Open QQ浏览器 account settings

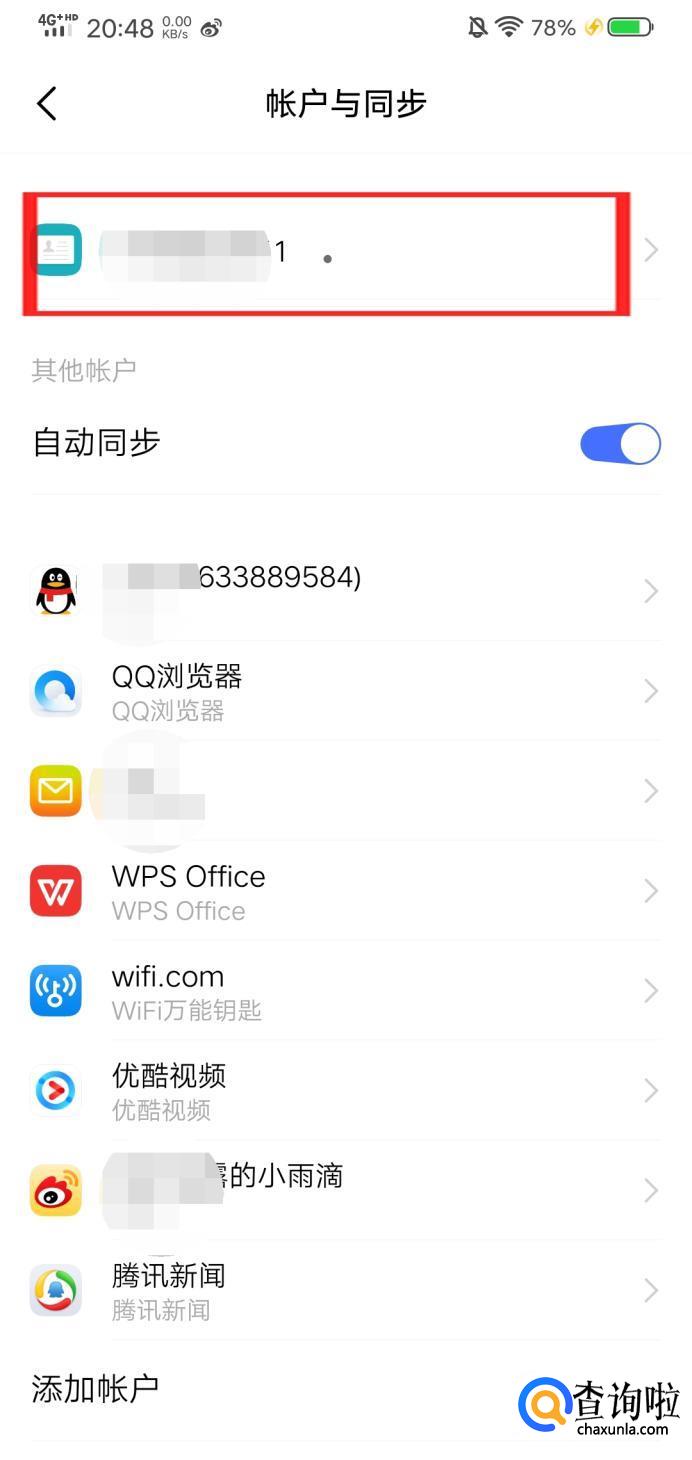pos(340,691)
